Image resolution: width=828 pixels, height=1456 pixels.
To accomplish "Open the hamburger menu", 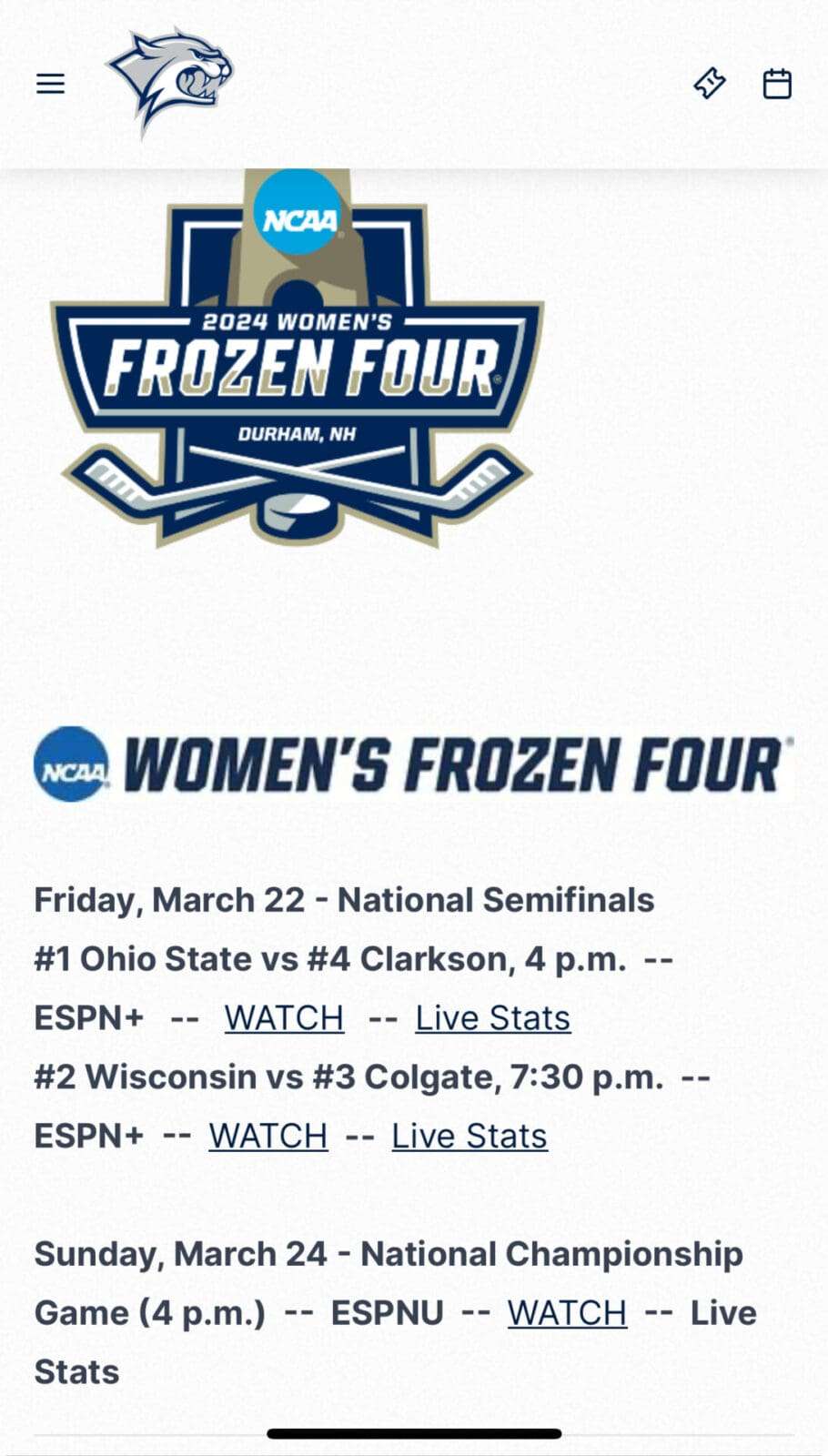I will click(50, 84).
